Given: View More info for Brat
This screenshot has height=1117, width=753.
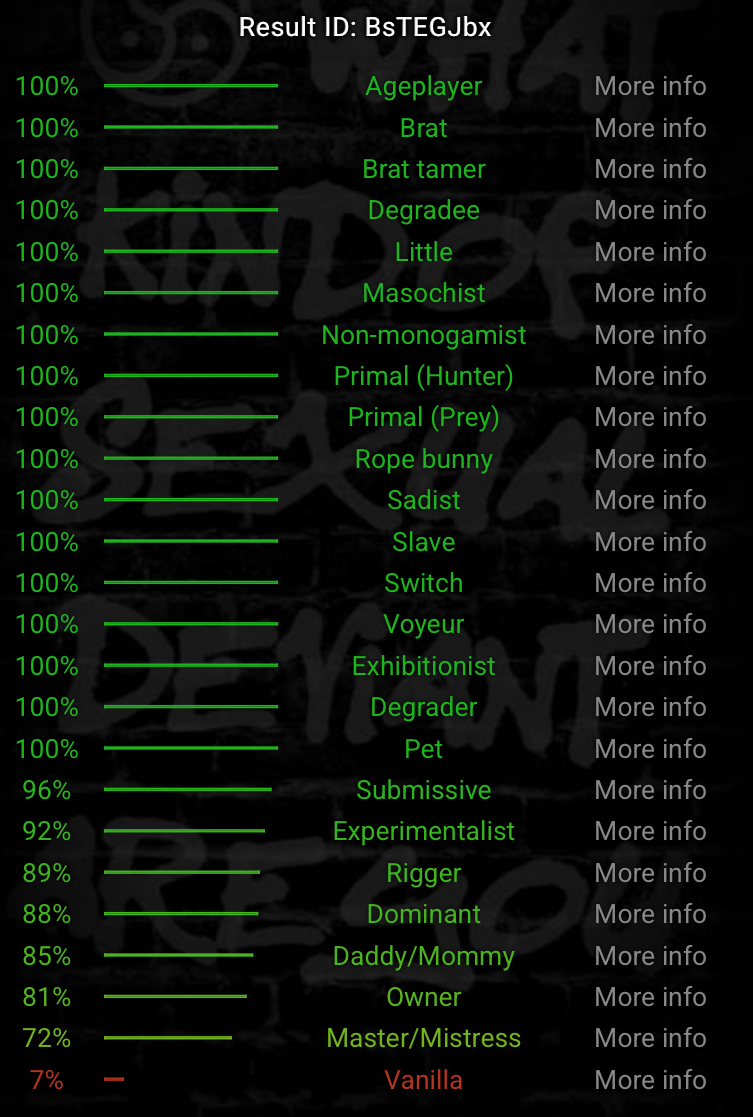Looking at the screenshot, I should tap(650, 128).
